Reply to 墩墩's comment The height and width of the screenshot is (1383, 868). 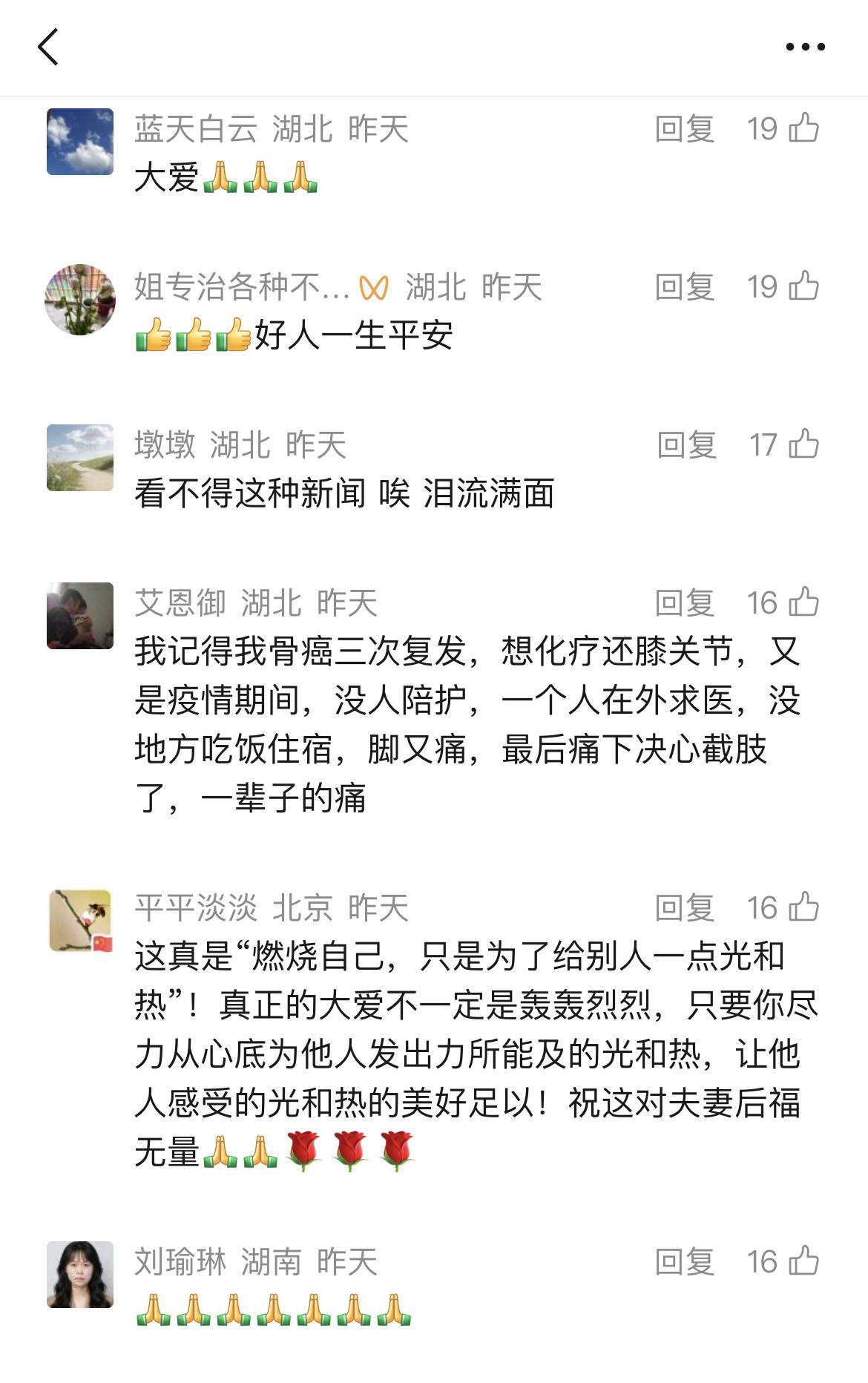pos(686,445)
